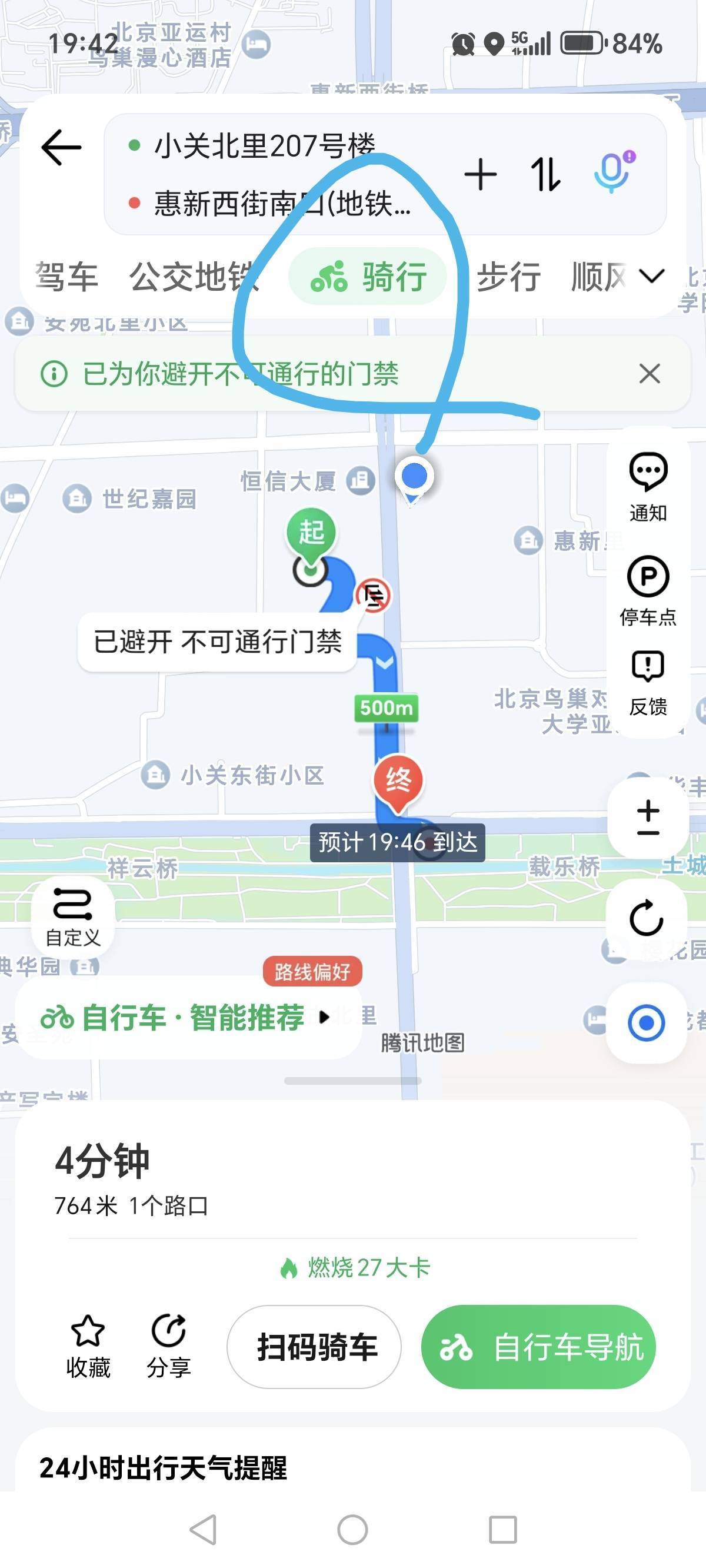Refresh the route
Screen dimensions: 706x1568
tap(647, 918)
